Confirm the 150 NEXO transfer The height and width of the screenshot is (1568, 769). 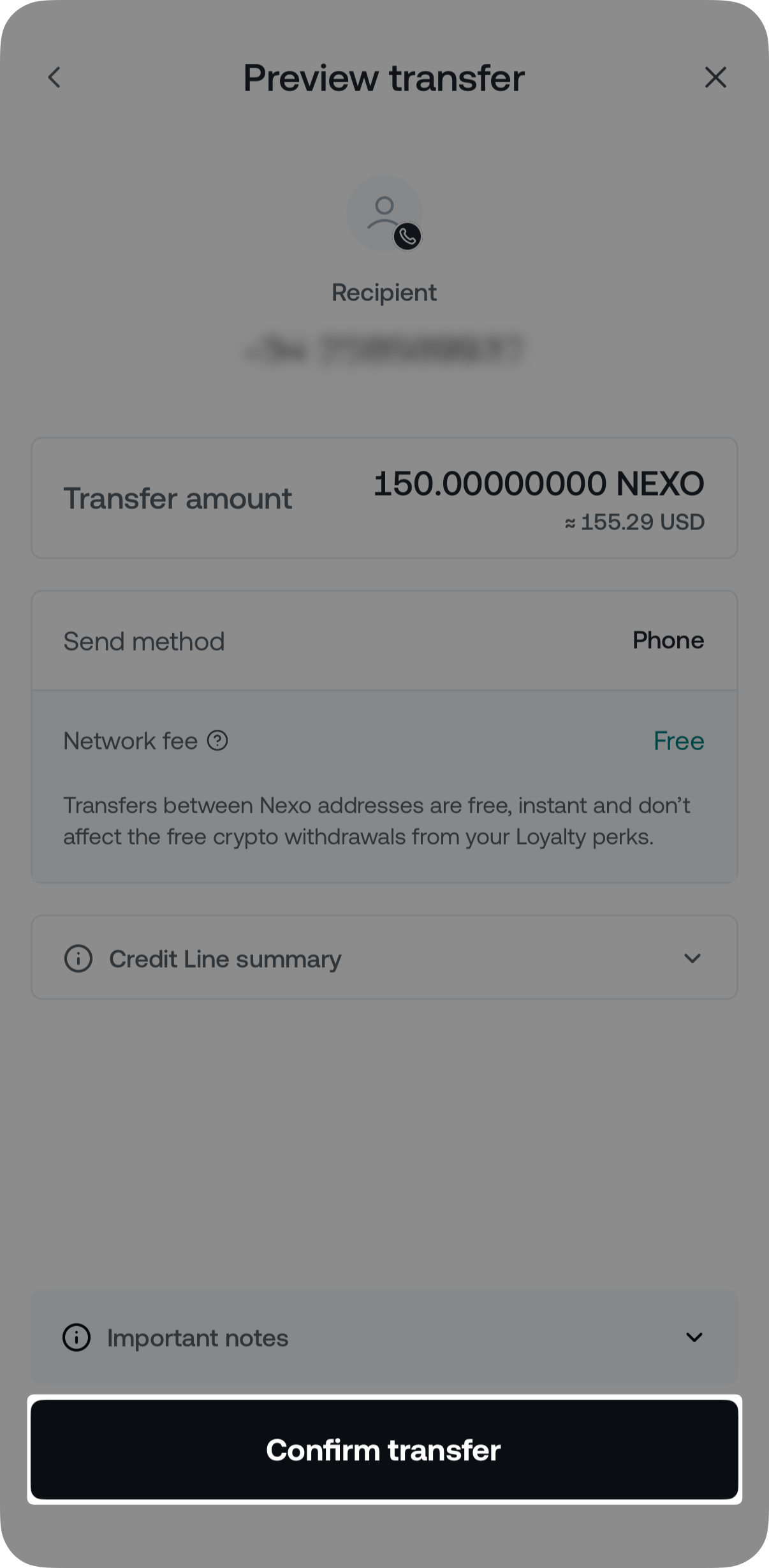tap(384, 1449)
